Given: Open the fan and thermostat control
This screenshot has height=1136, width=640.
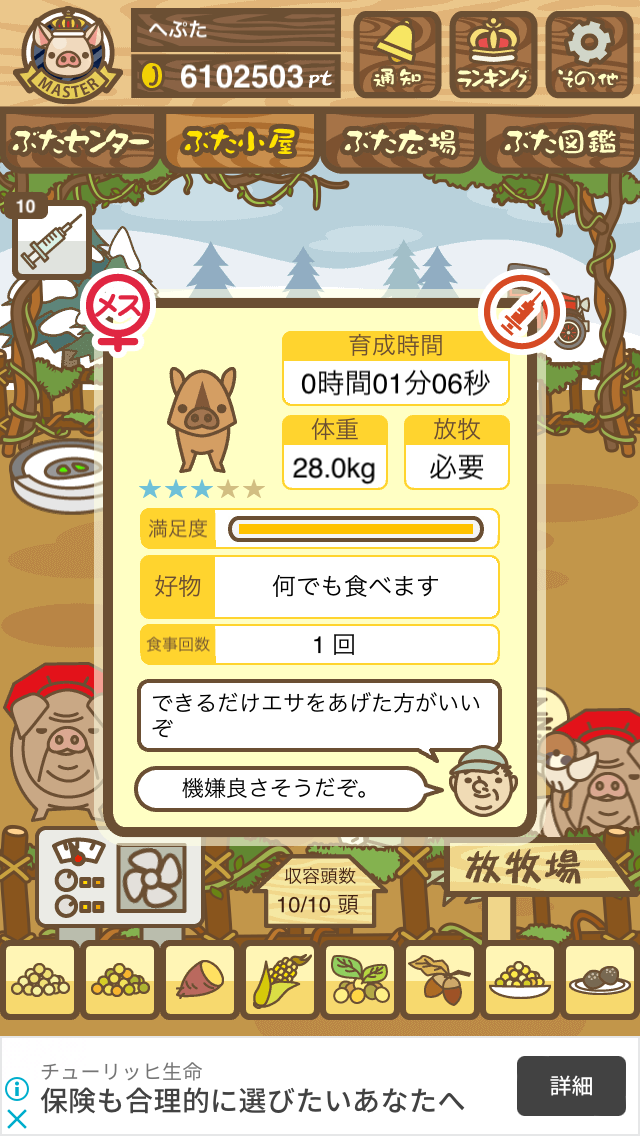Looking at the screenshot, I should (x=119, y=877).
